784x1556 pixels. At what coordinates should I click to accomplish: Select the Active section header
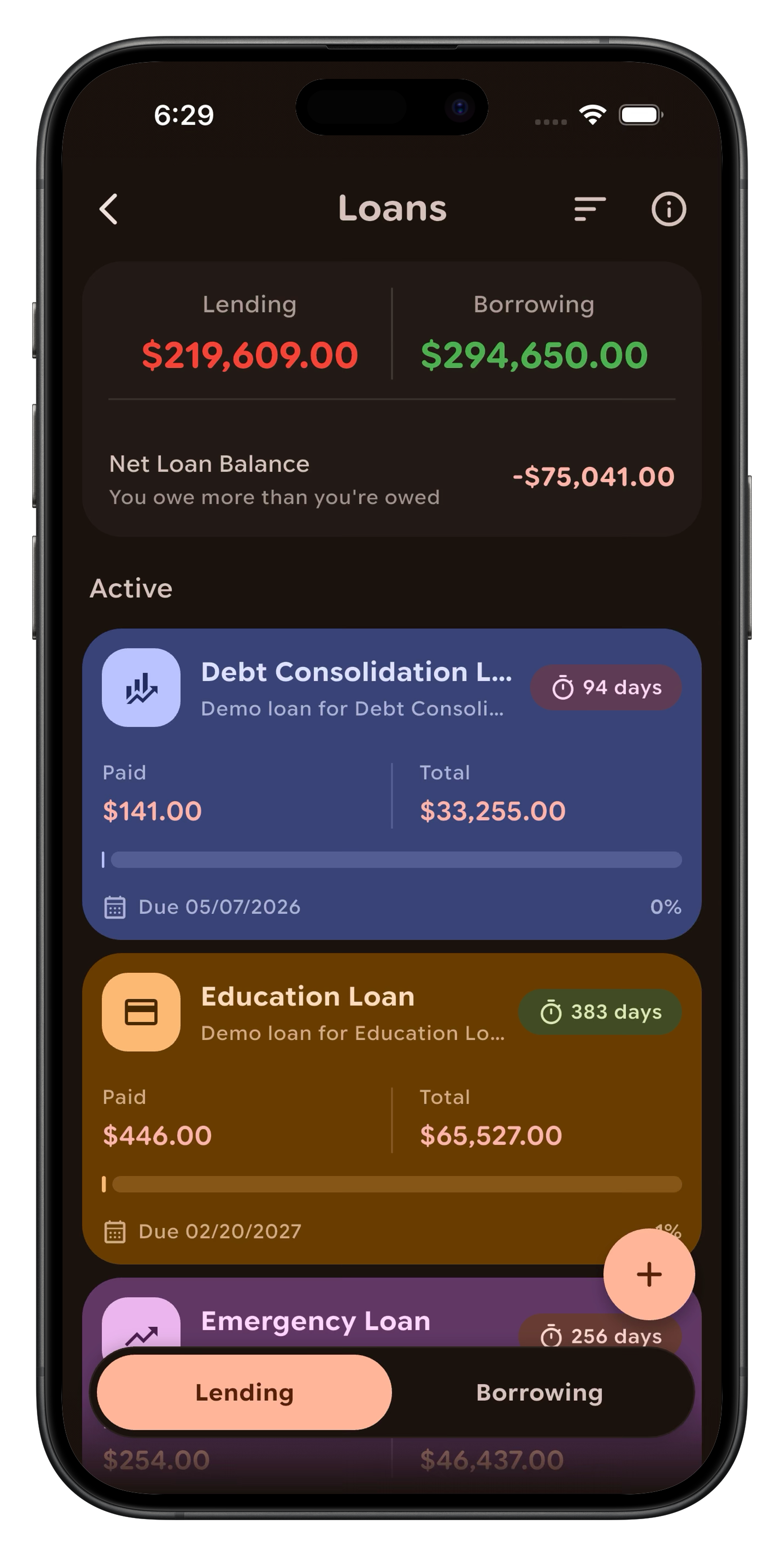click(132, 588)
